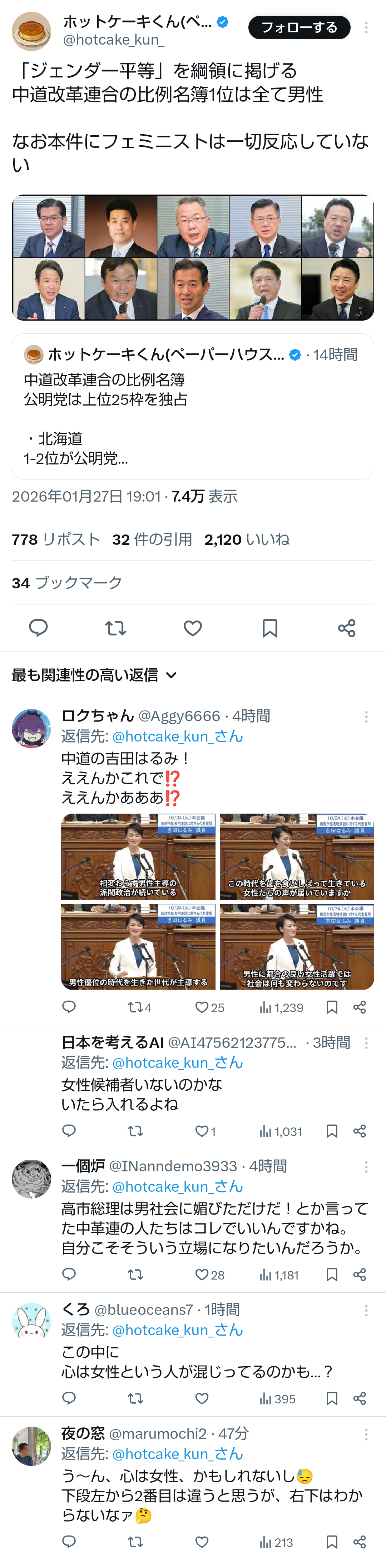Screen dimensions: 386x1568
Task: Open 一個炉's profile avatar
Action: point(32,1178)
